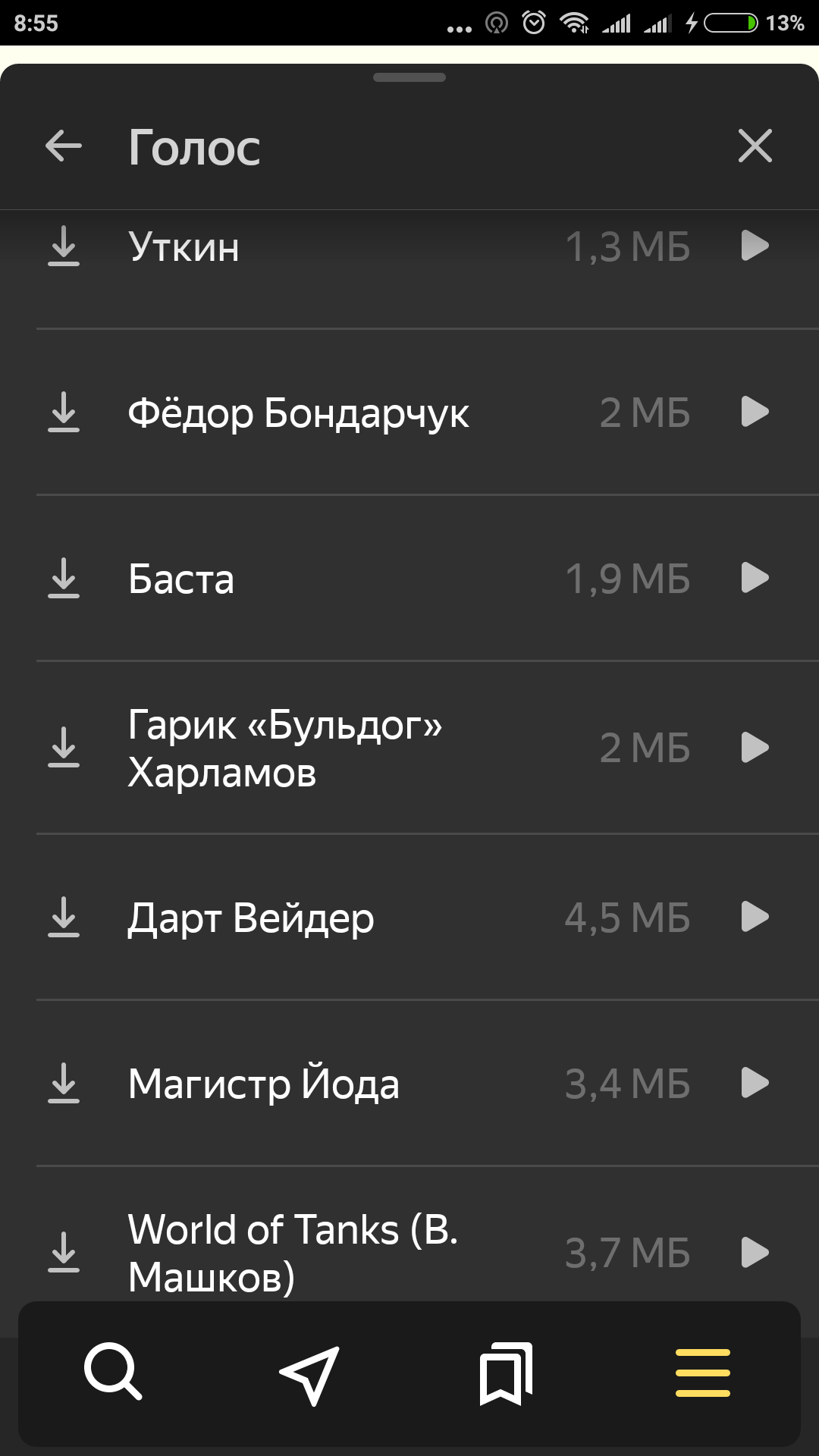Viewport: 819px width, 1456px height.
Task: Listen to the Дарт Вейдер voice preview
Action: pos(755,917)
